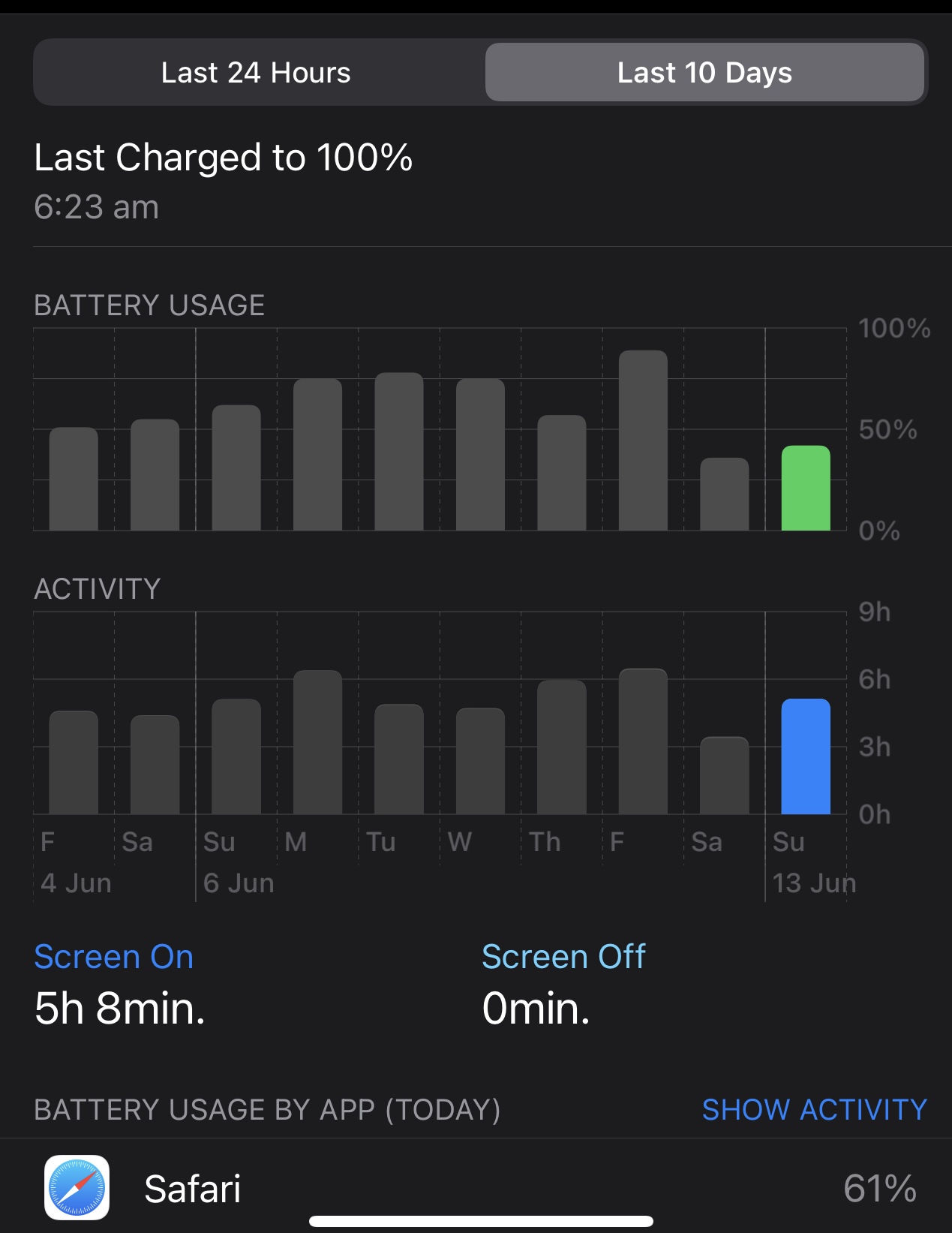
Task: Switch to the Last 24 Hours tab
Action: pos(256,73)
